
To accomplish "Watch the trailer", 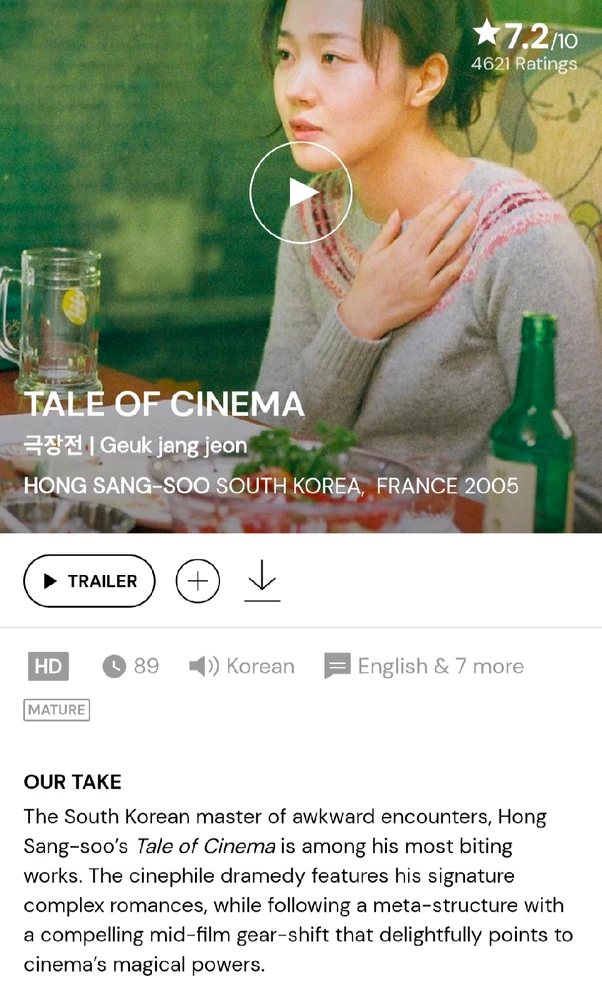I will tap(89, 581).
